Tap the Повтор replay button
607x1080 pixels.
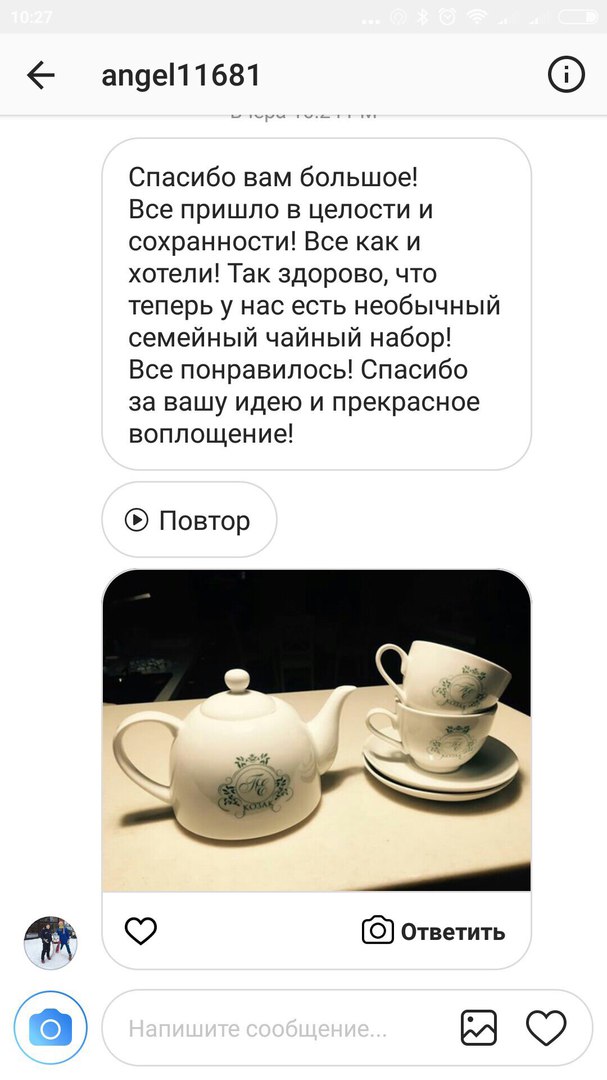click(189, 520)
